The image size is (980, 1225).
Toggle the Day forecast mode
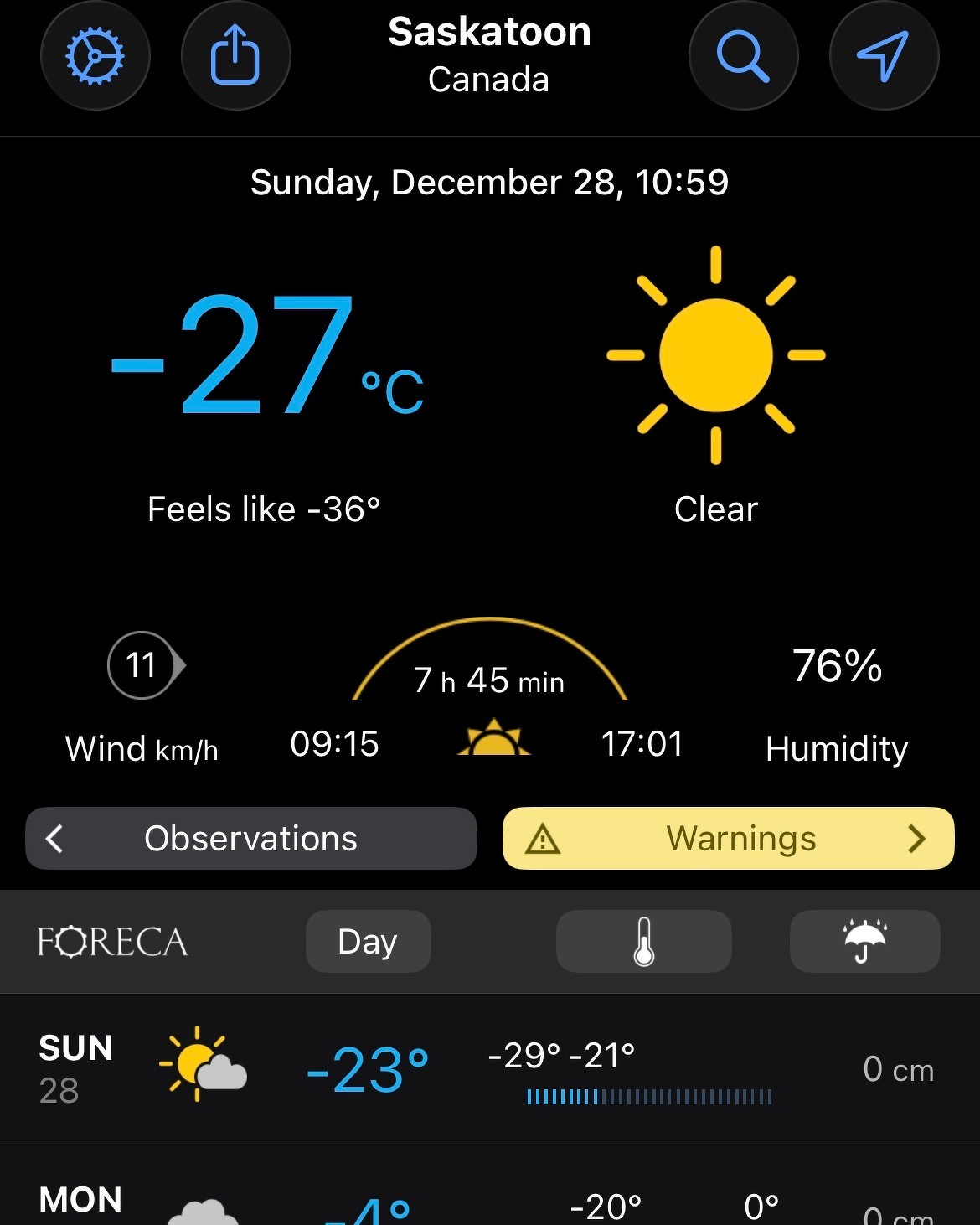(x=368, y=941)
